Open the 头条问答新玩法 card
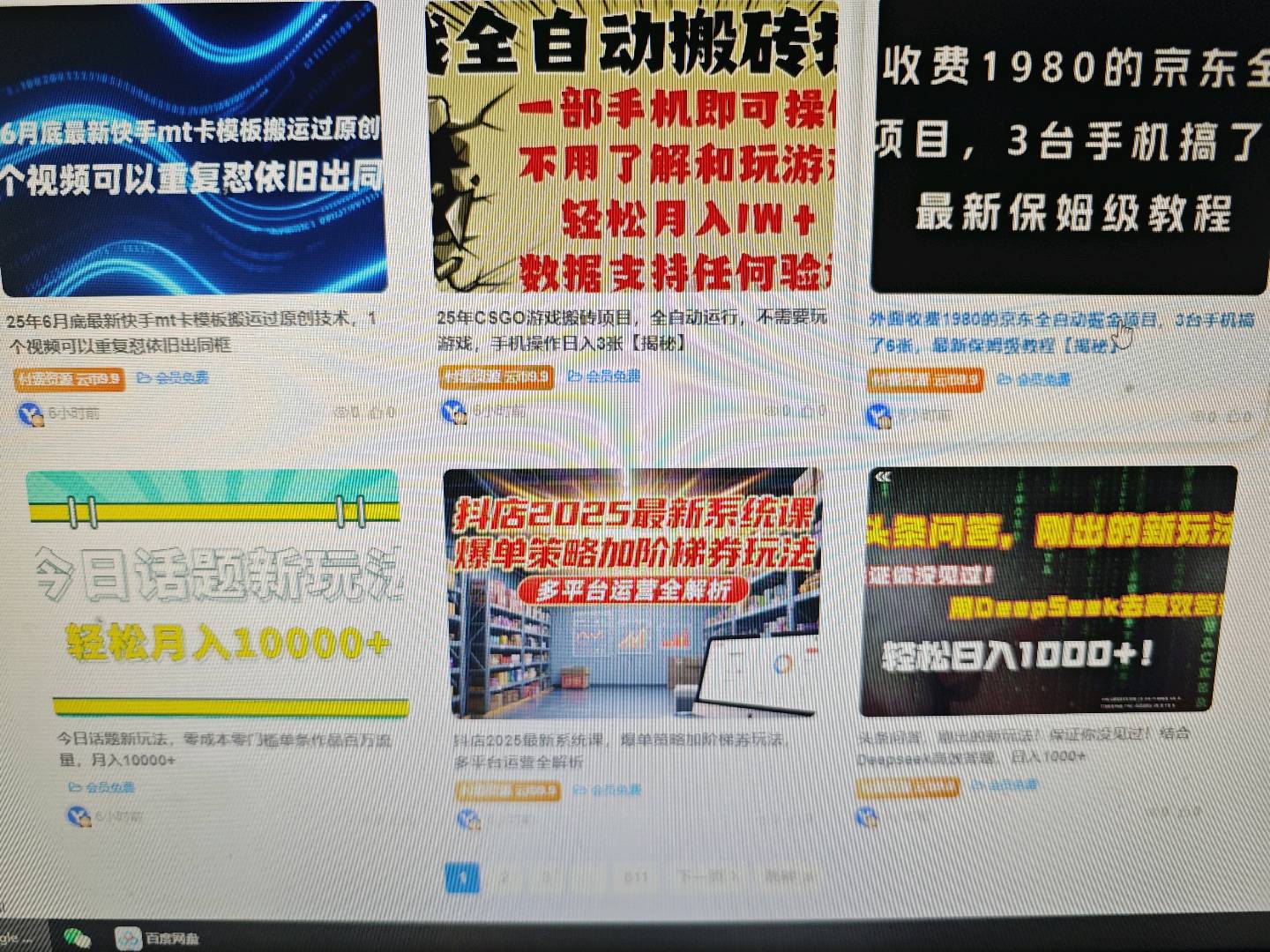The height and width of the screenshot is (952, 1270). 1049,591
